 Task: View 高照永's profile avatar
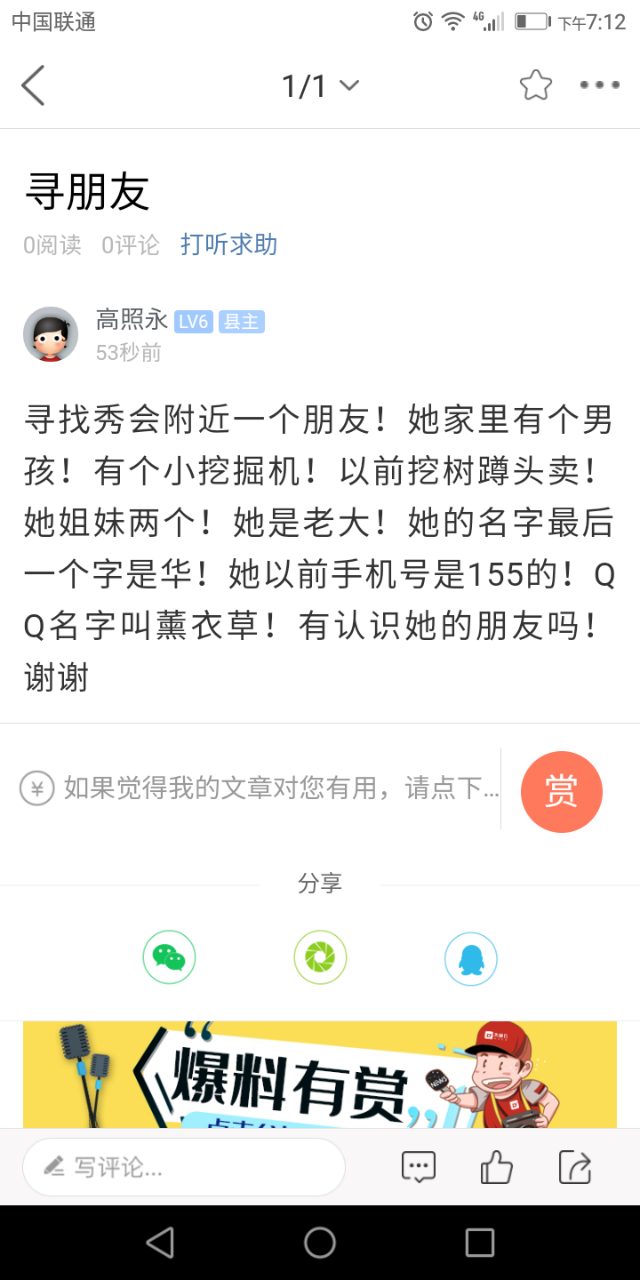tap(51, 334)
